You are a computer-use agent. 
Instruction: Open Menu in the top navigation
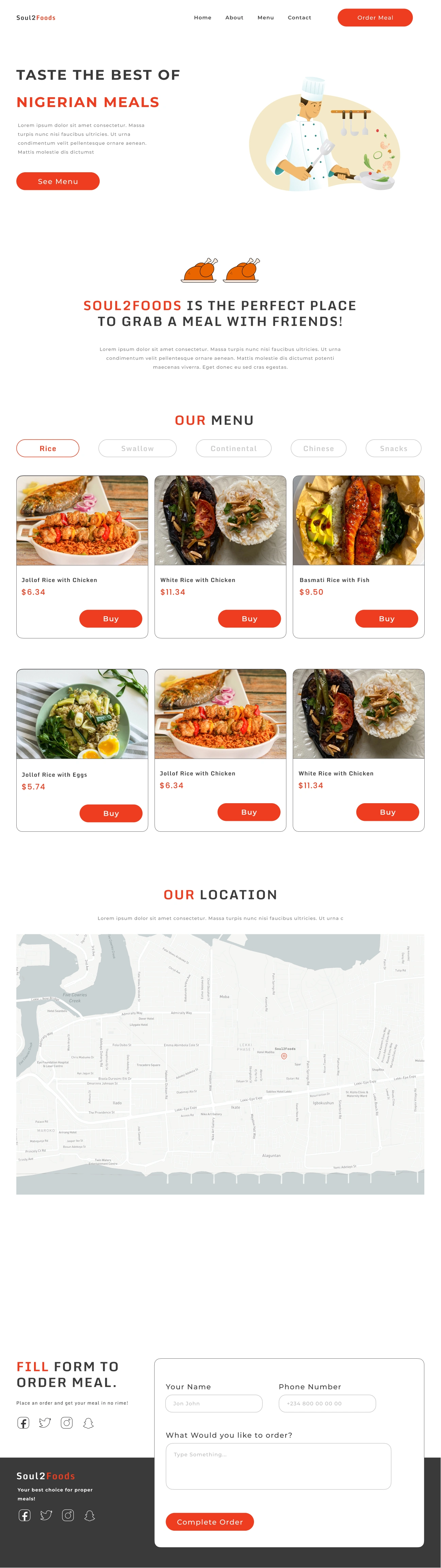[x=265, y=18]
